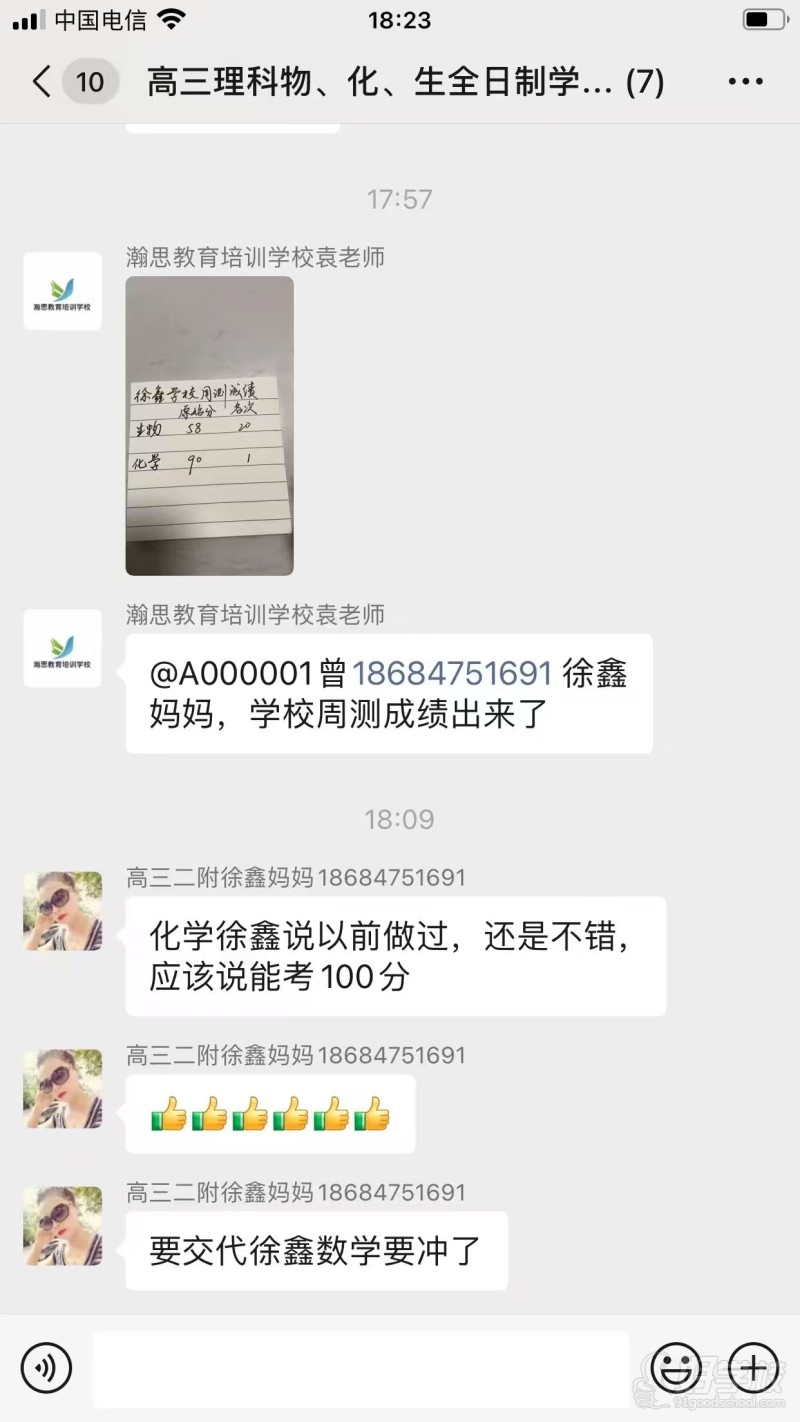Go back to the chat list

pyautogui.click(x=42, y=81)
